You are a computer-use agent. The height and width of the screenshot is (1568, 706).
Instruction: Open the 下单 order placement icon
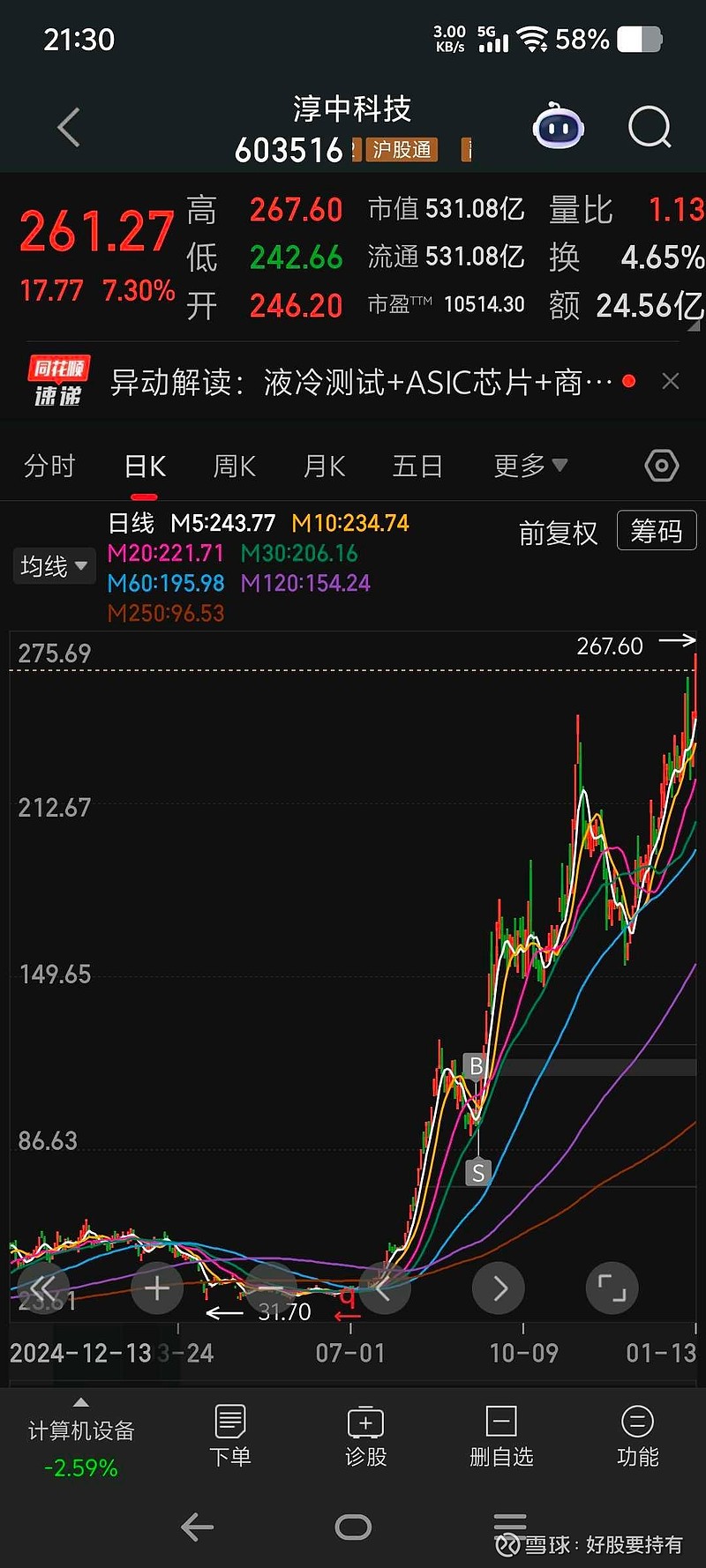230,1437
